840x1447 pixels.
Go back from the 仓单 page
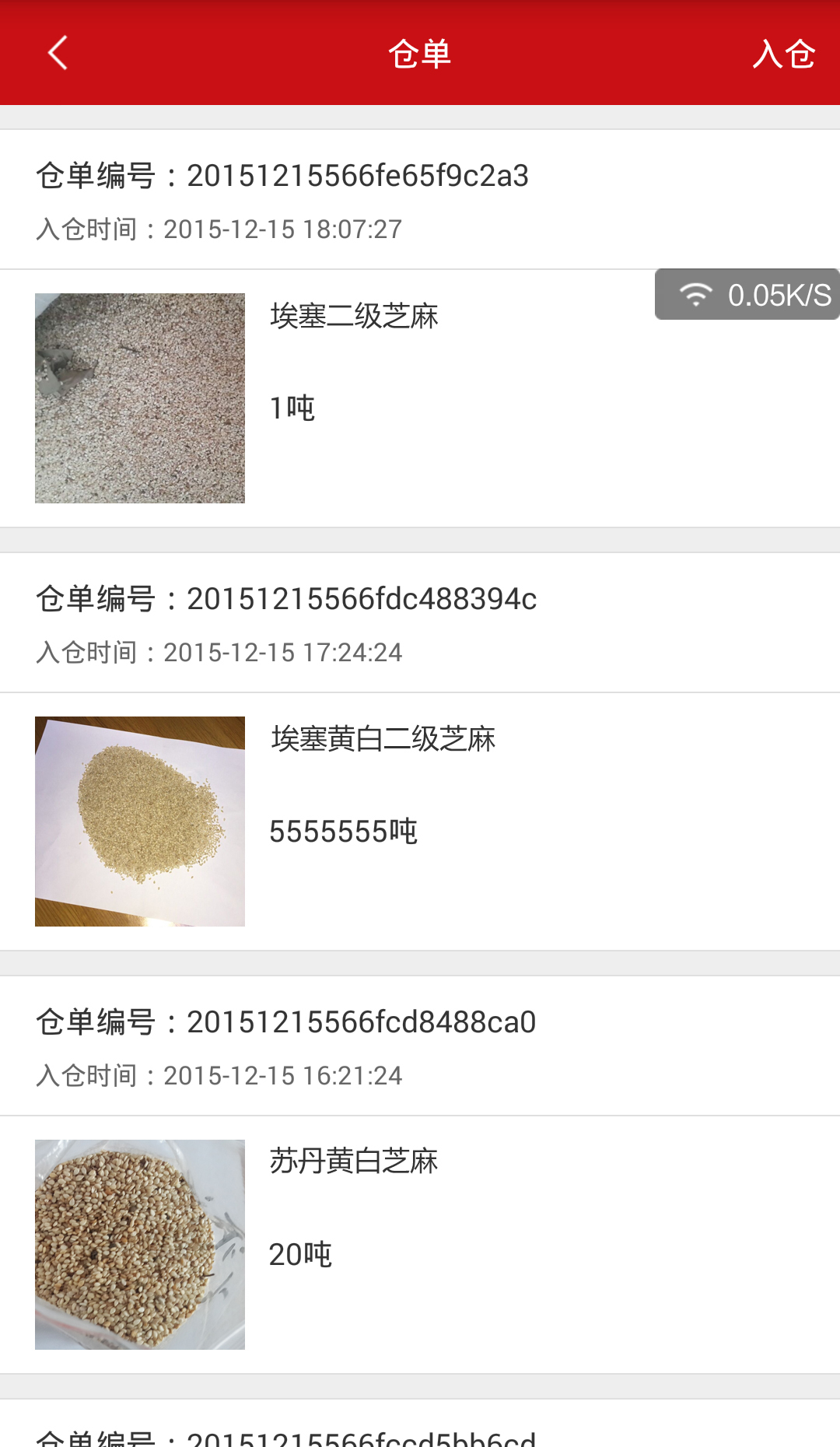click(58, 53)
